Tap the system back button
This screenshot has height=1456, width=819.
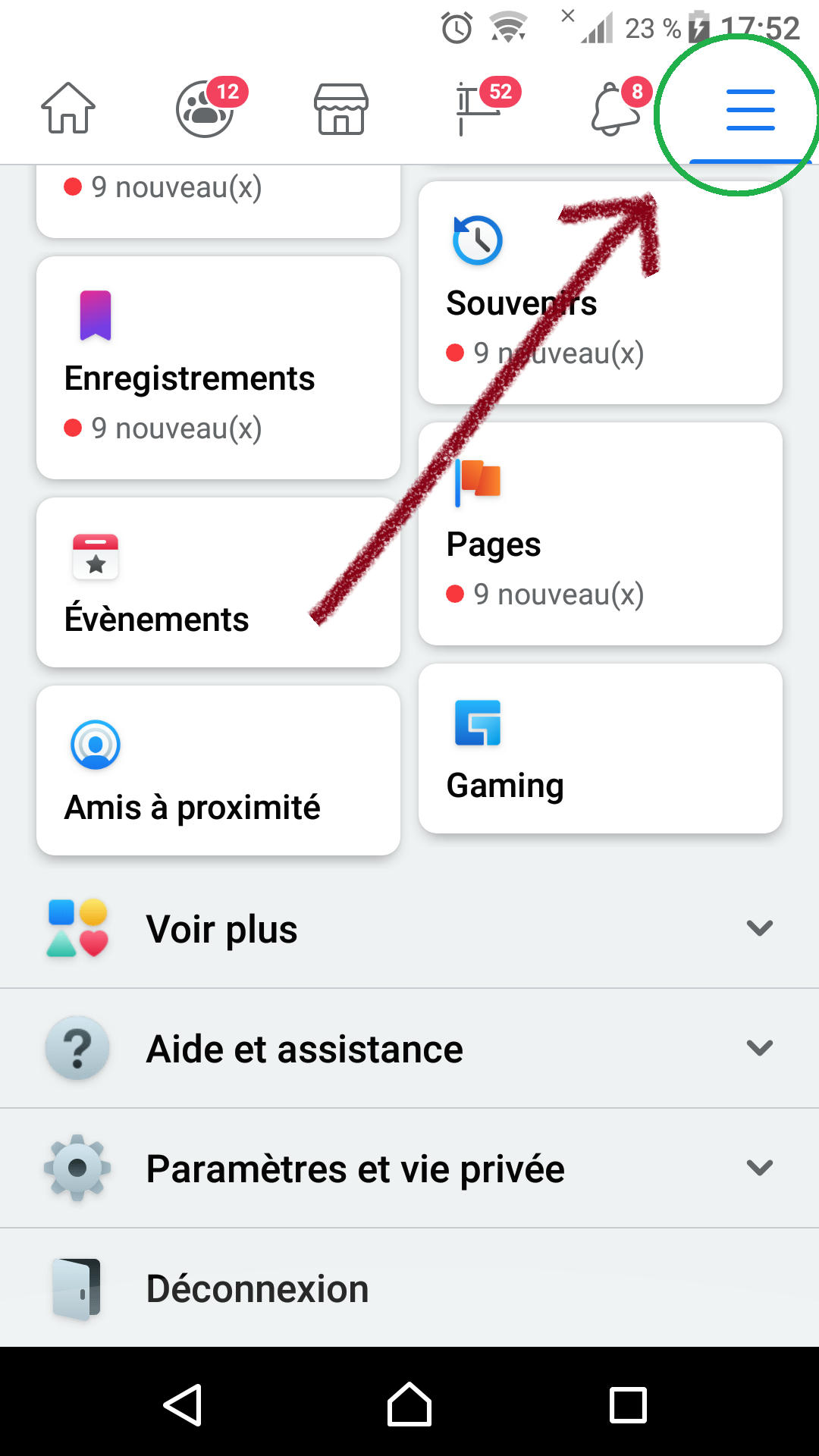183,1404
